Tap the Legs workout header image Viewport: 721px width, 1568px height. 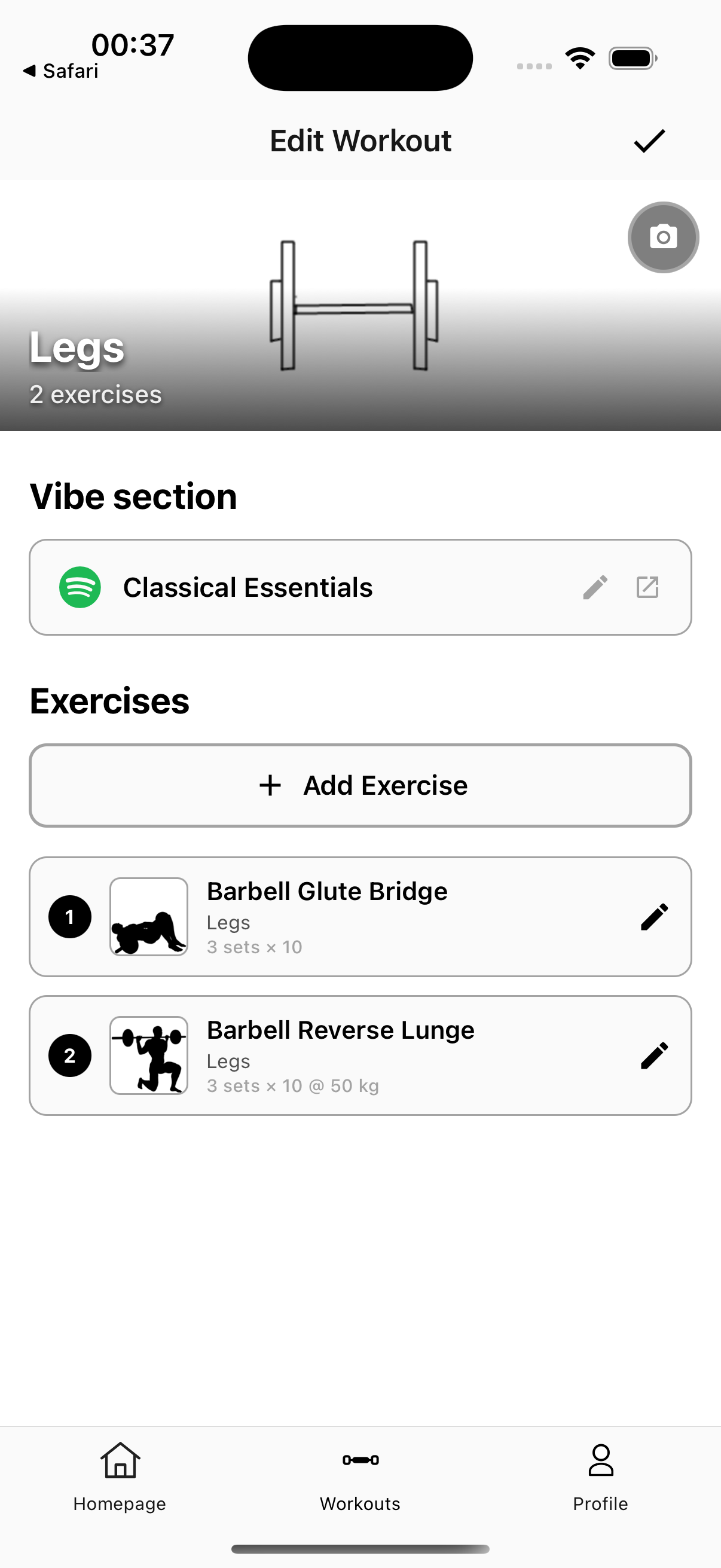point(360,304)
